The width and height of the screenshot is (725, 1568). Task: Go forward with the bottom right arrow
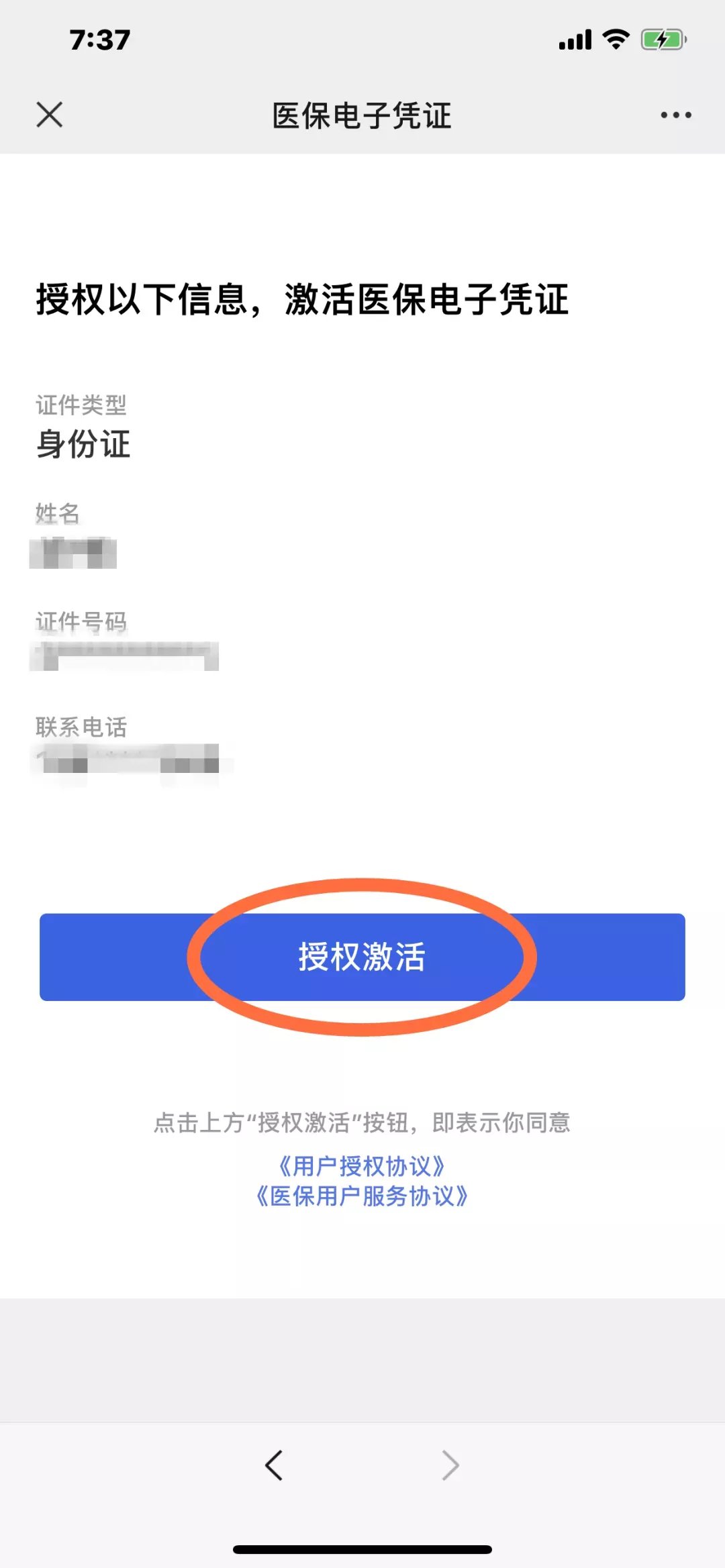[x=450, y=1465]
